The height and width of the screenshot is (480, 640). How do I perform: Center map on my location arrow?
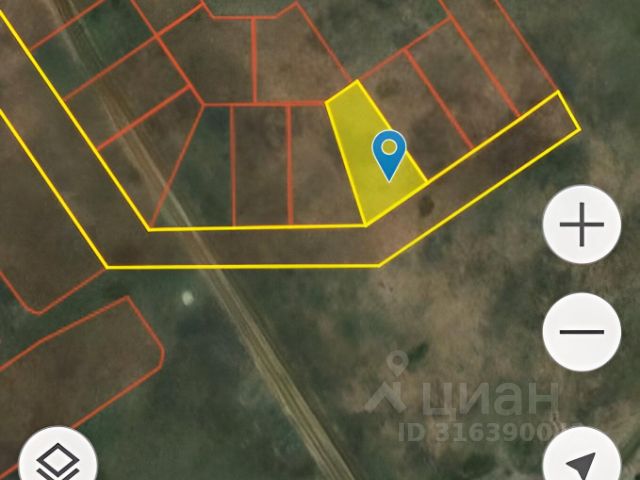coord(581,462)
